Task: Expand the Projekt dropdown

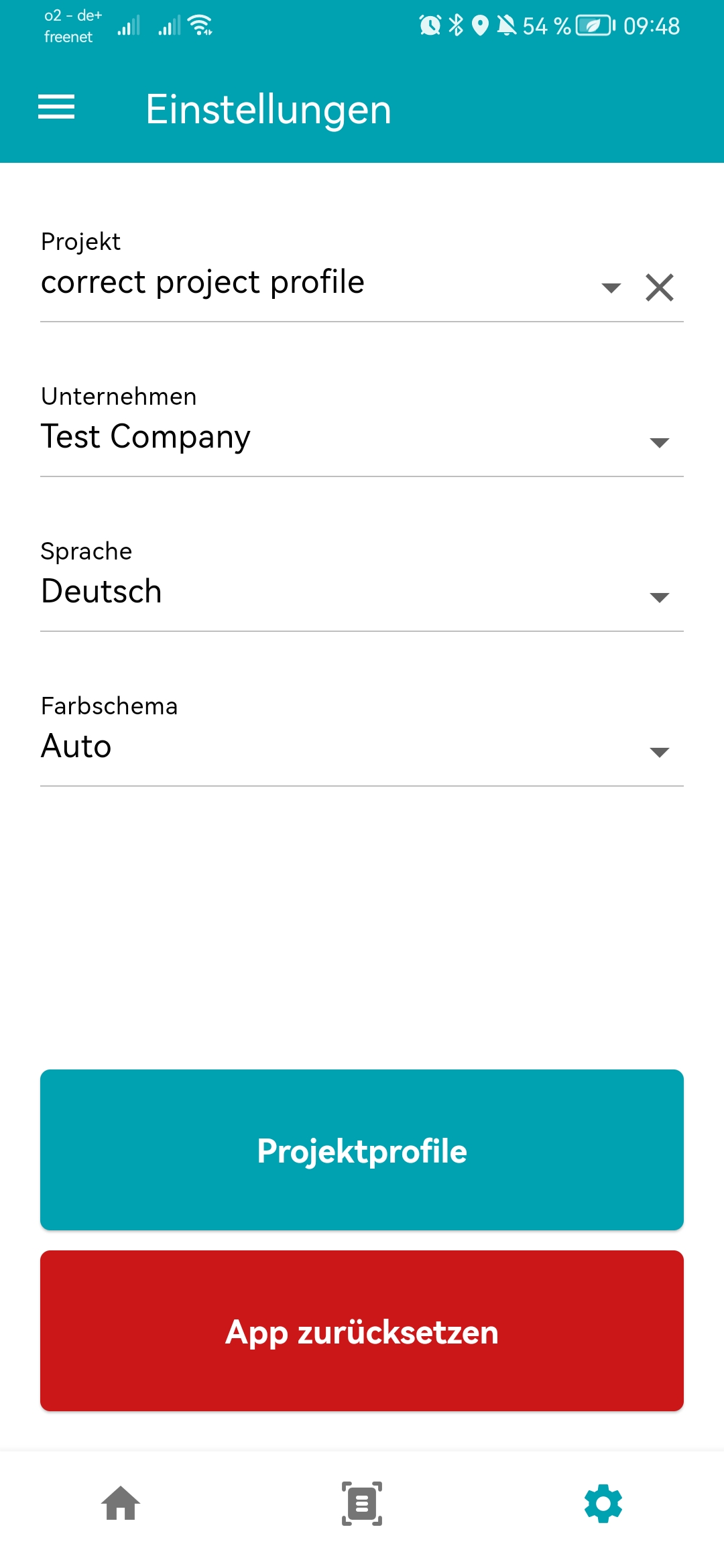Action: pyautogui.click(x=611, y=288)
